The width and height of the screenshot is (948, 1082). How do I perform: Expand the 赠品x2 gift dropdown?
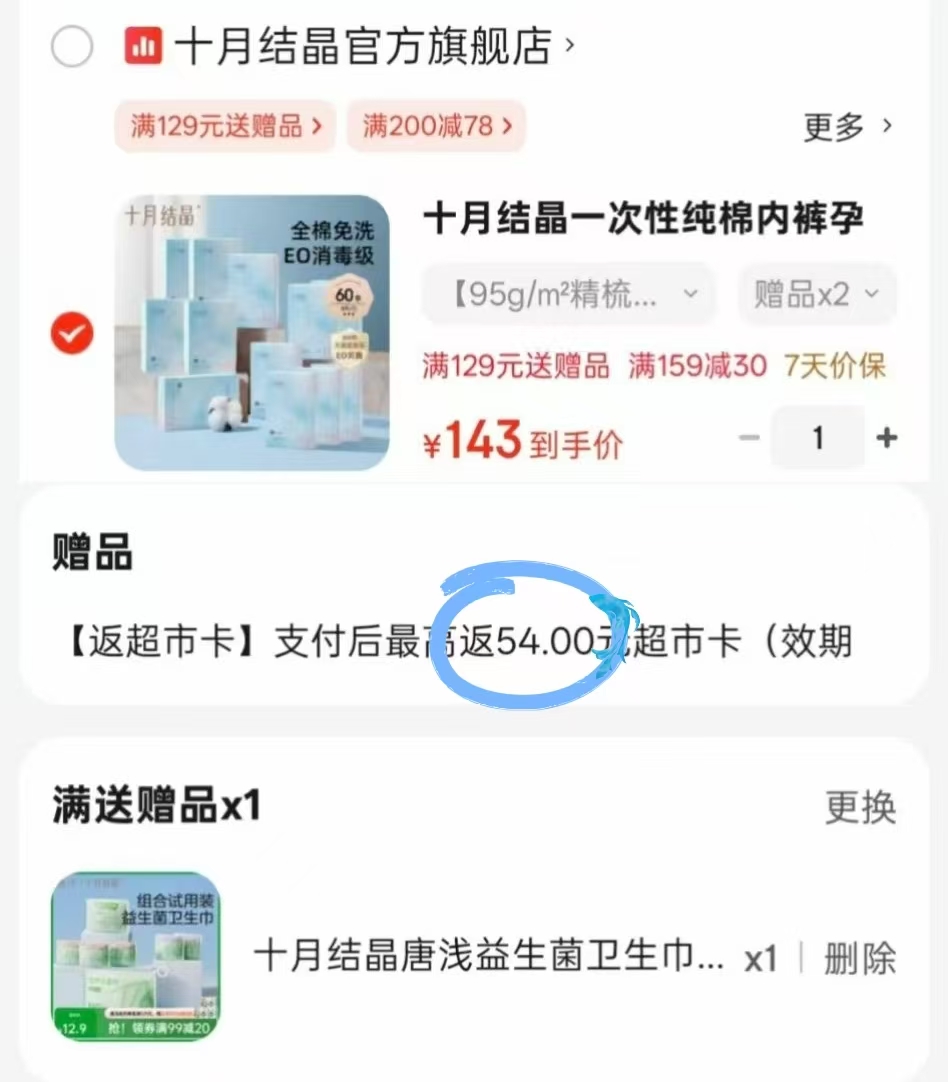point(816,294)
